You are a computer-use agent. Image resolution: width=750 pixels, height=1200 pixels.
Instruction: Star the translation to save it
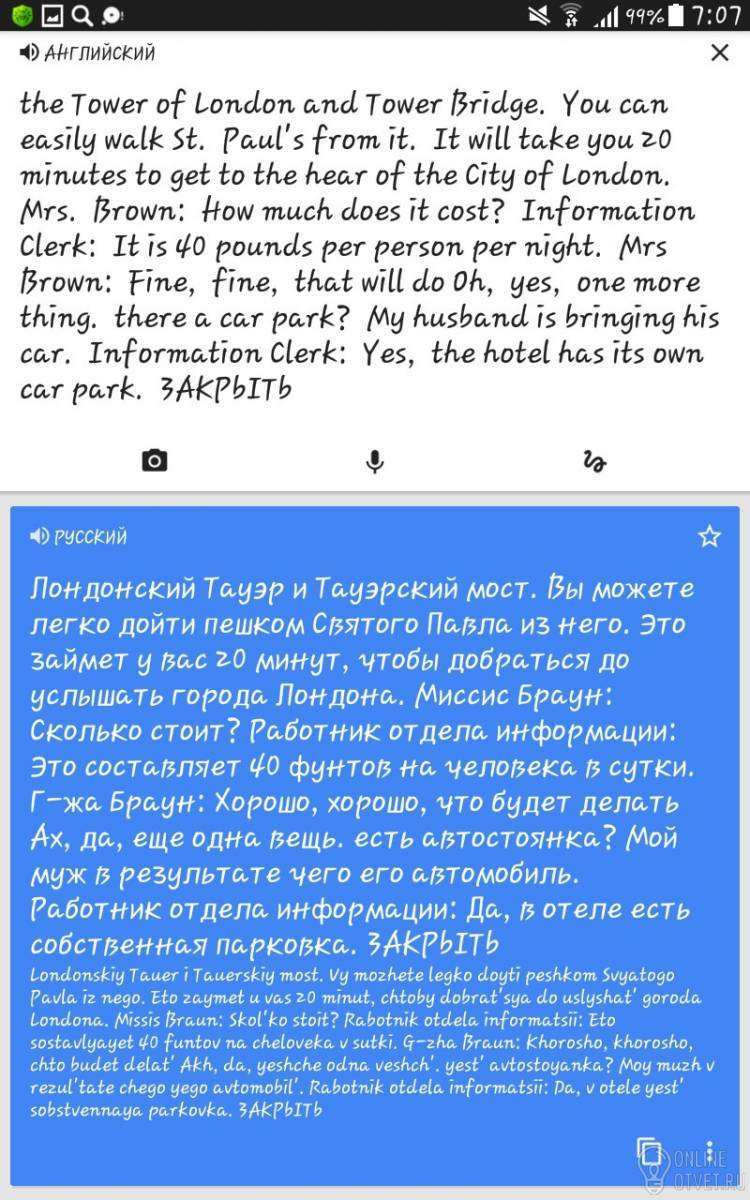tap(709, 537)
